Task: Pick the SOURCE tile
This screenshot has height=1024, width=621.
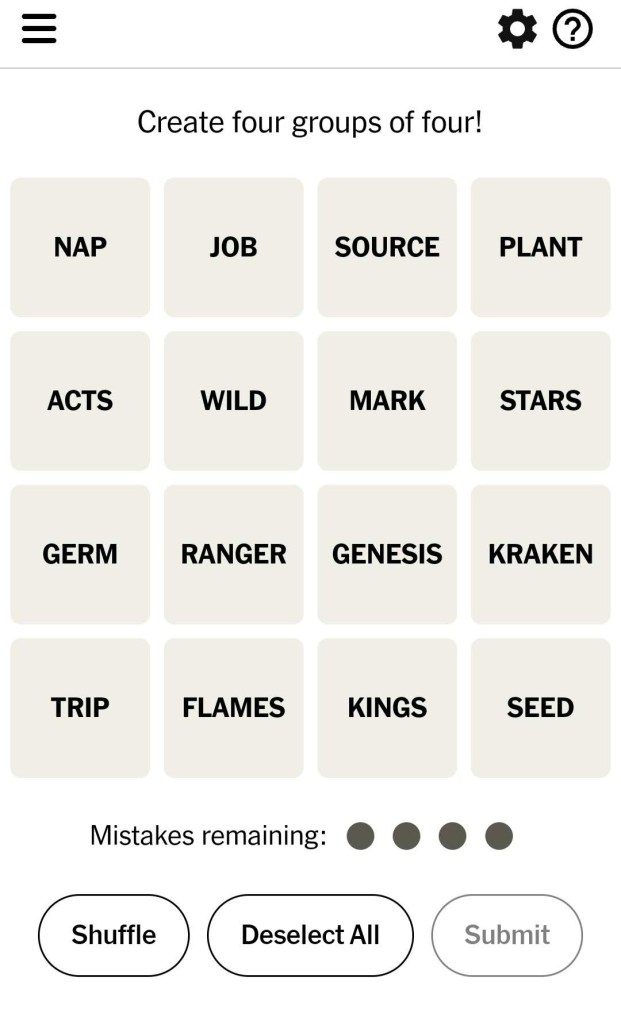Action: tap(387, 247)
